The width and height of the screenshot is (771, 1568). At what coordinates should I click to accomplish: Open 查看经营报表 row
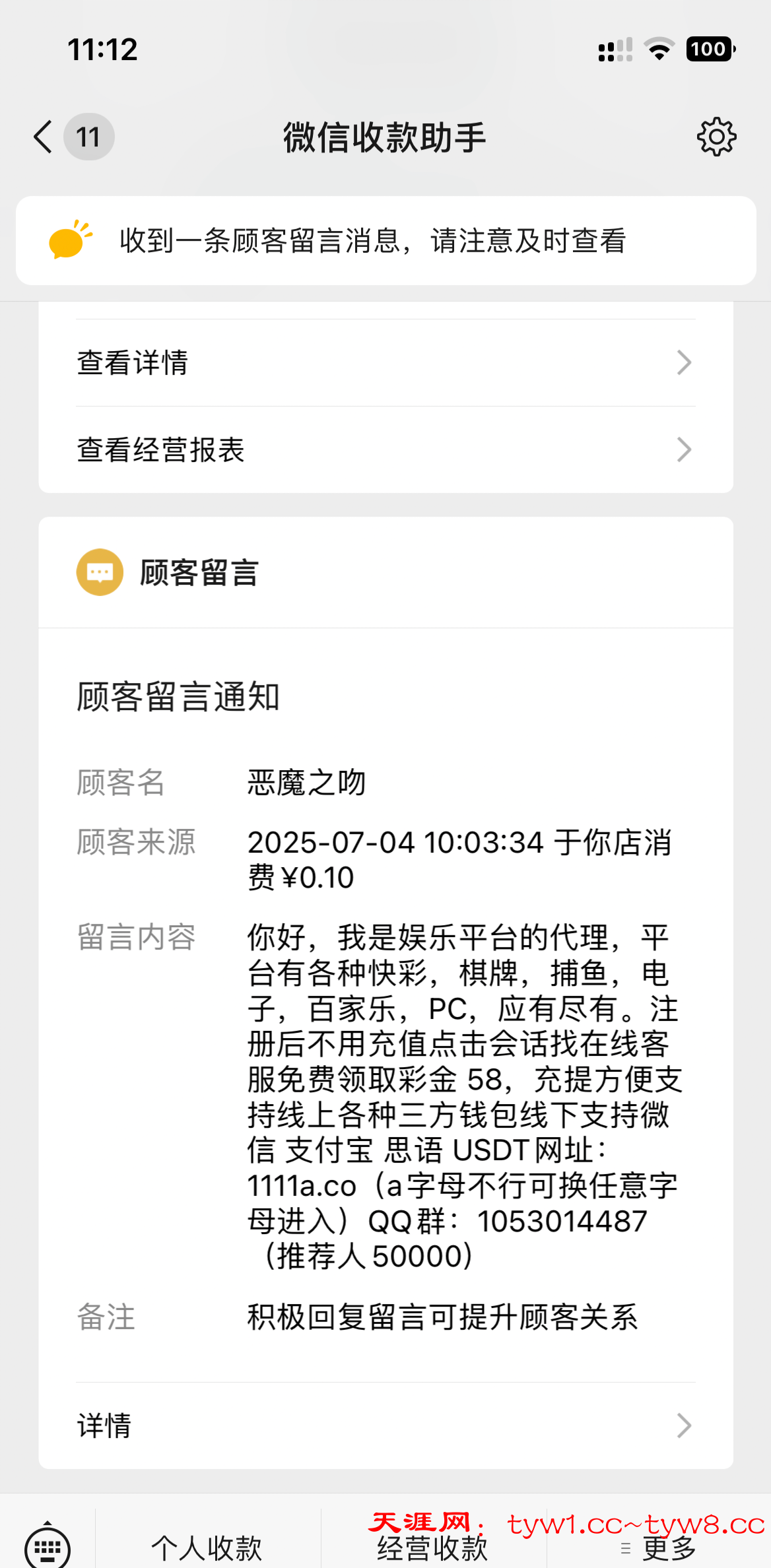coord(385,450)
